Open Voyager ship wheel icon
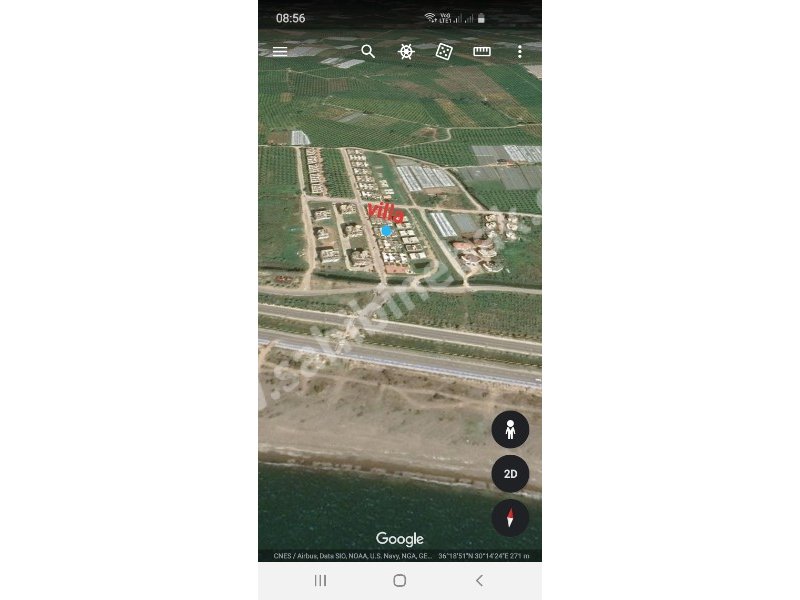 click(x=406, y=51)
